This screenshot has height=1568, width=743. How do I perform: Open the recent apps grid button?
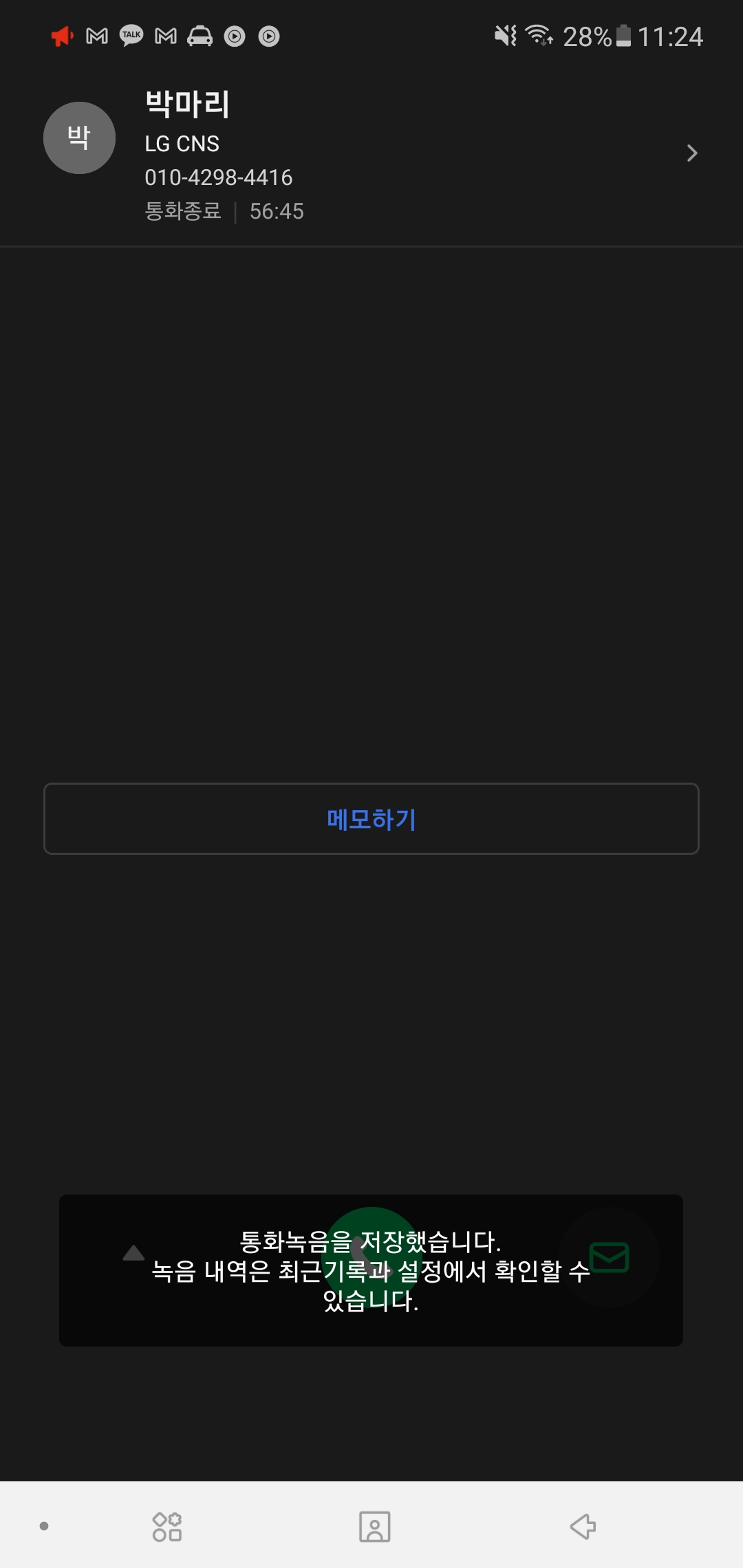pyautogui.click(x=167, y=1526)
